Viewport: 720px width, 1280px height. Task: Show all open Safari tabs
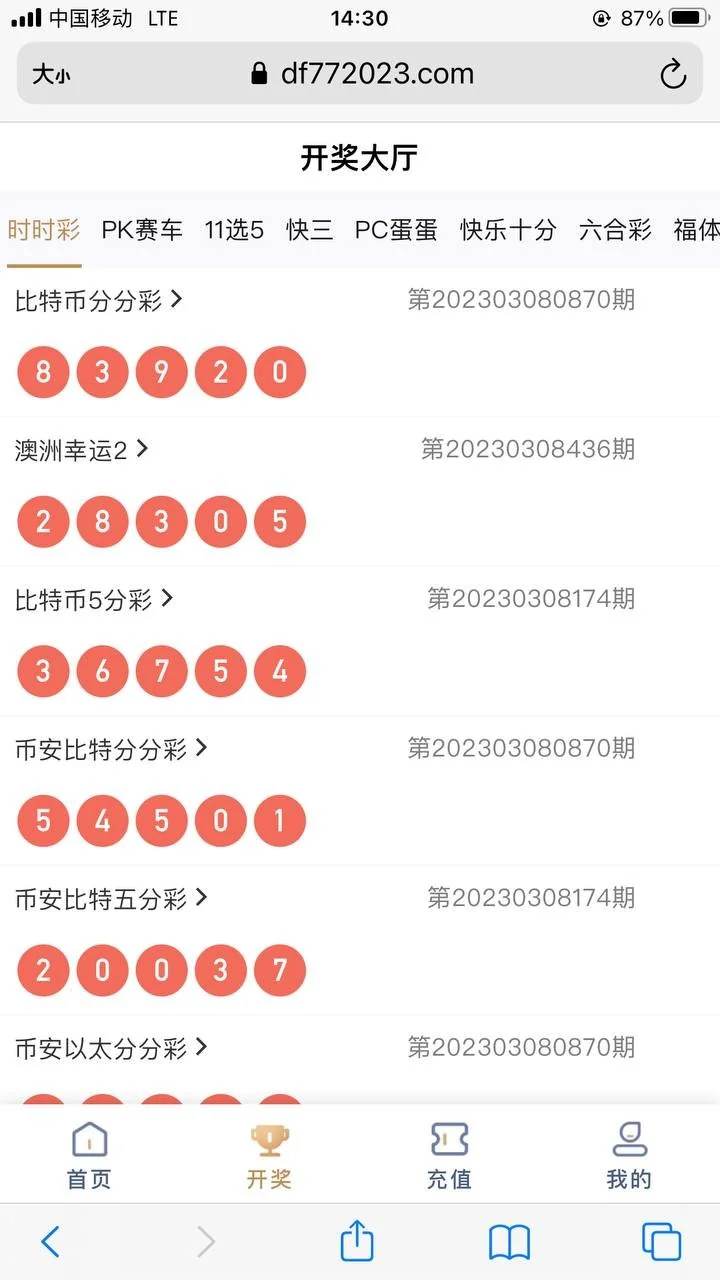(661, 1242)
